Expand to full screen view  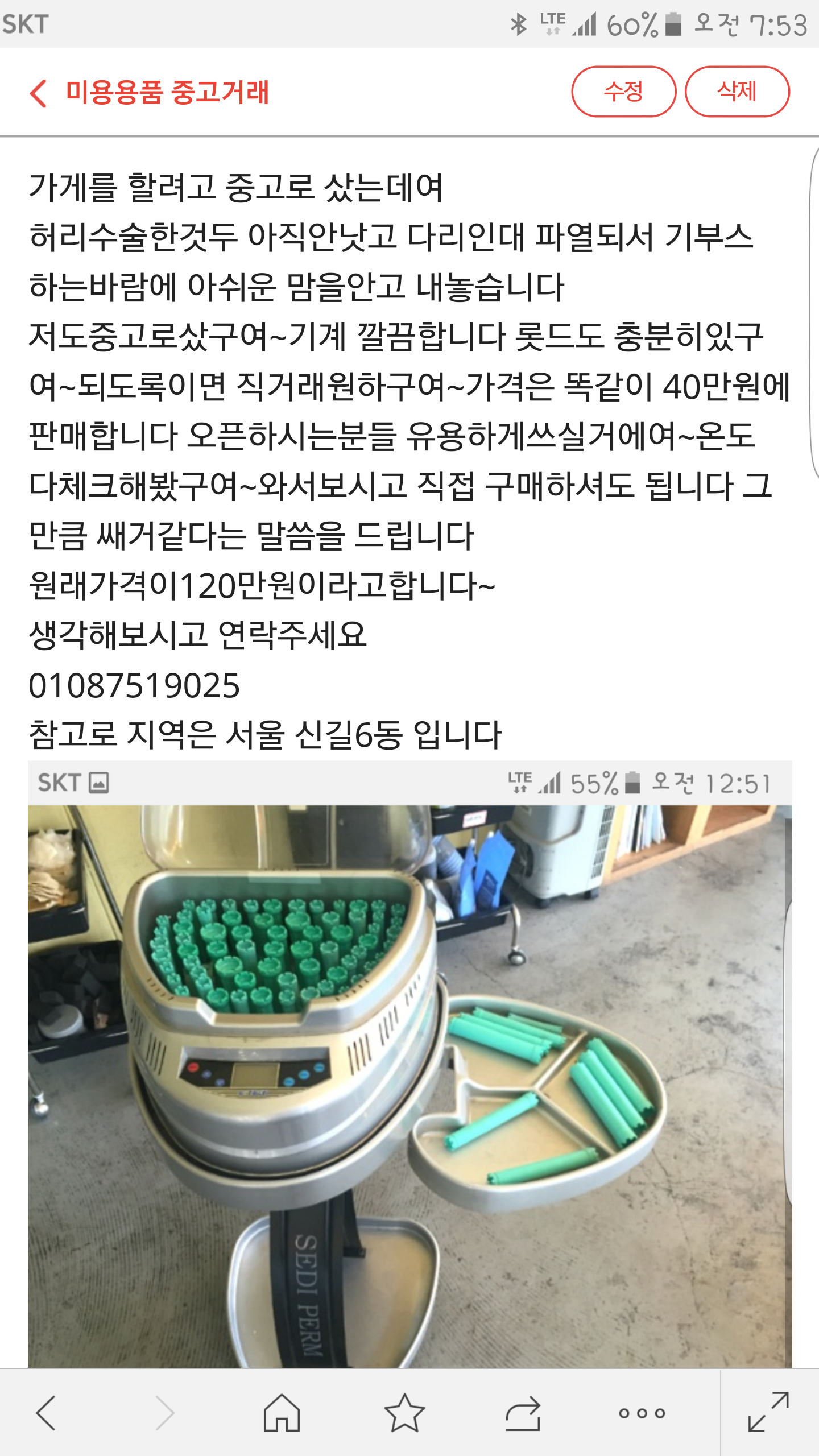(x=769, y=1413)
